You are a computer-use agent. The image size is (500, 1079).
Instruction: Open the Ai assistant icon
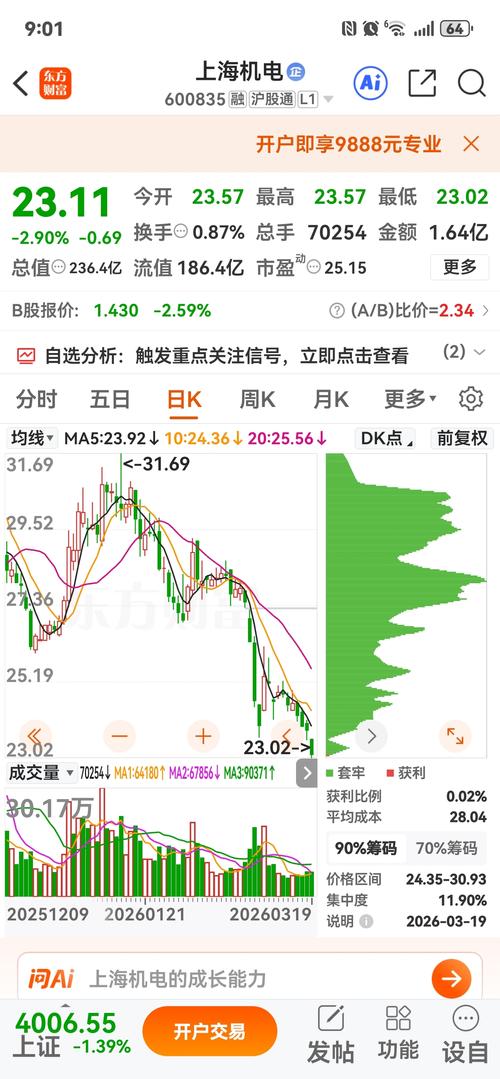click(x=371, y=83)
